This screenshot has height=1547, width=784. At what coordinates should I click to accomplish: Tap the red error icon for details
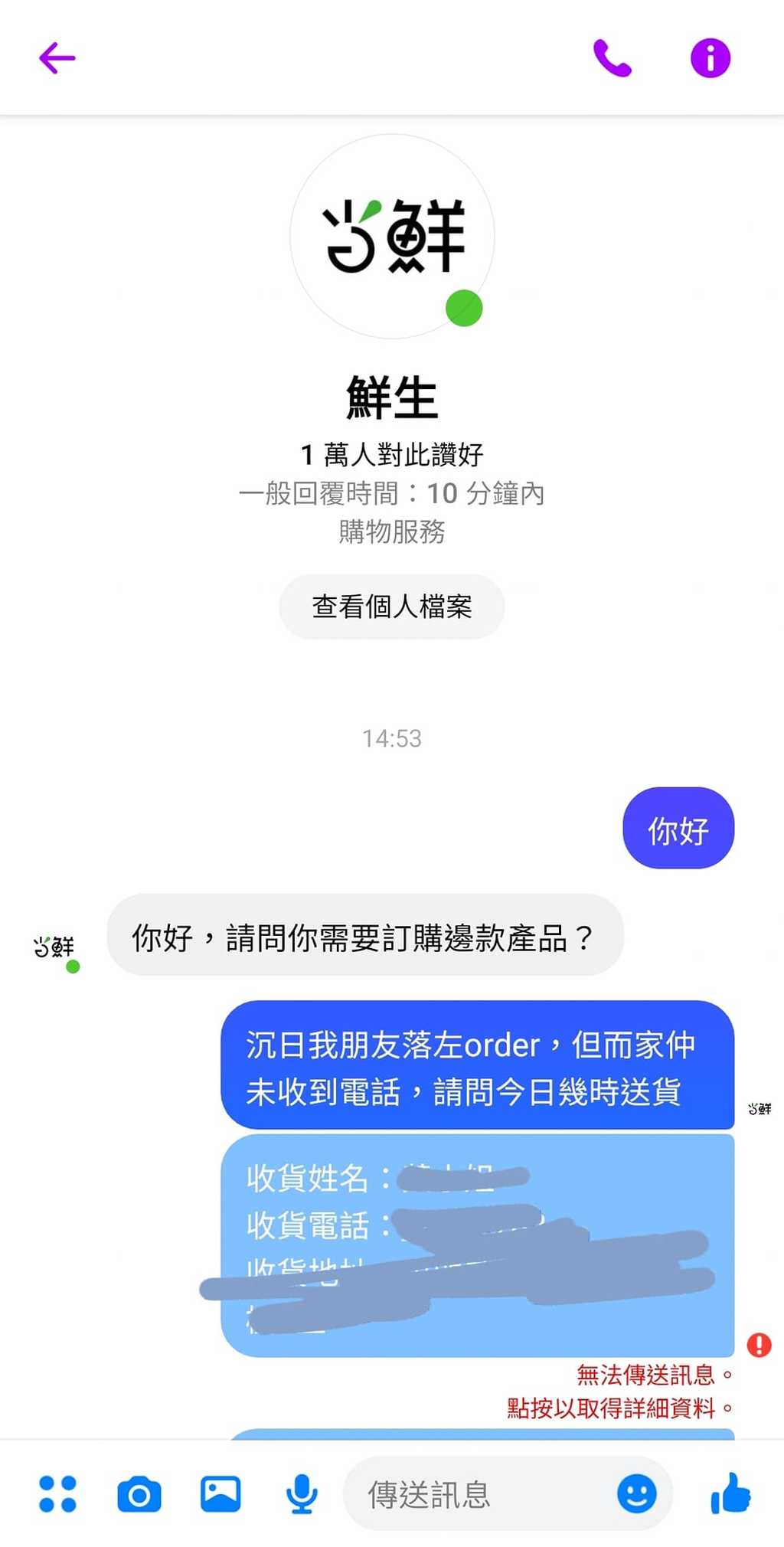click(759, 1344)
